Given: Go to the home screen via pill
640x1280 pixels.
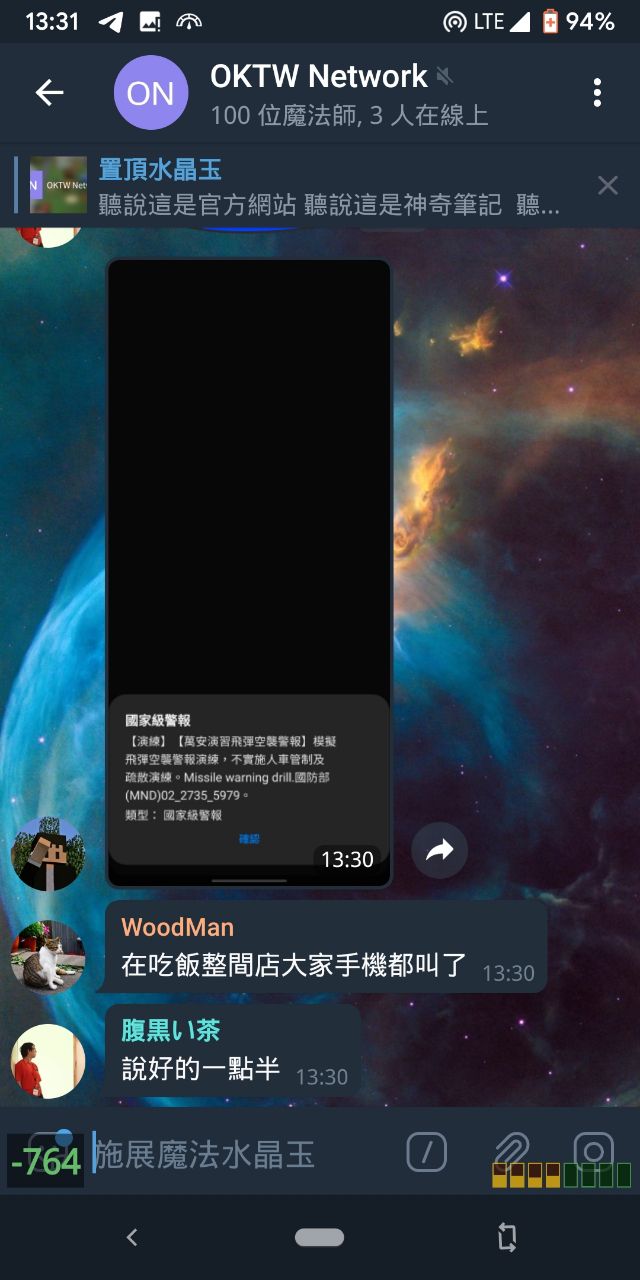Looking at the screenshot, I should [319, 1238].
